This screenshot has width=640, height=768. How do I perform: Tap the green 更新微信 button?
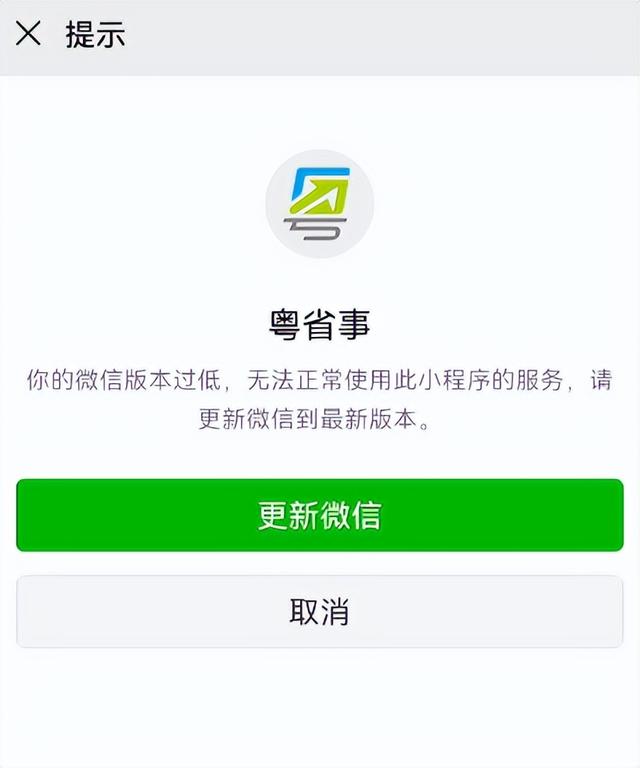click(x=320, y=515)
